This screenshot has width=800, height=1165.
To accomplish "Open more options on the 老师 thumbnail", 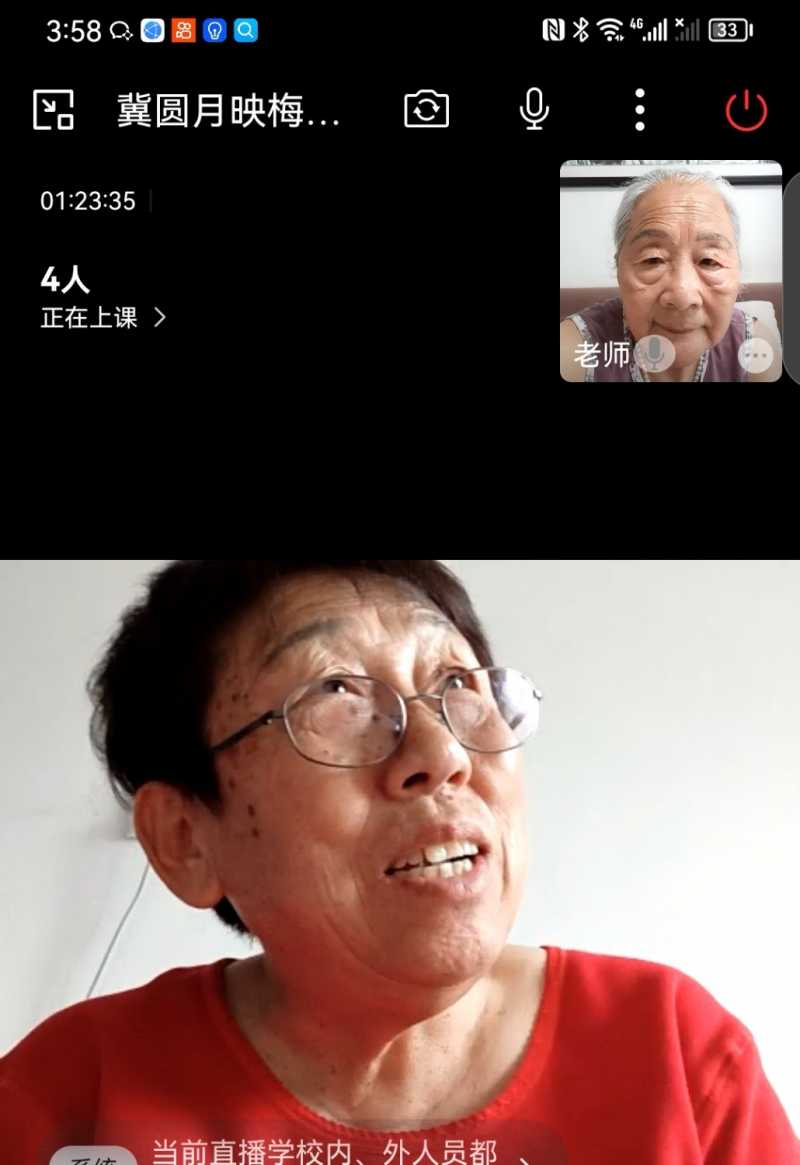I will pos(756,354).
